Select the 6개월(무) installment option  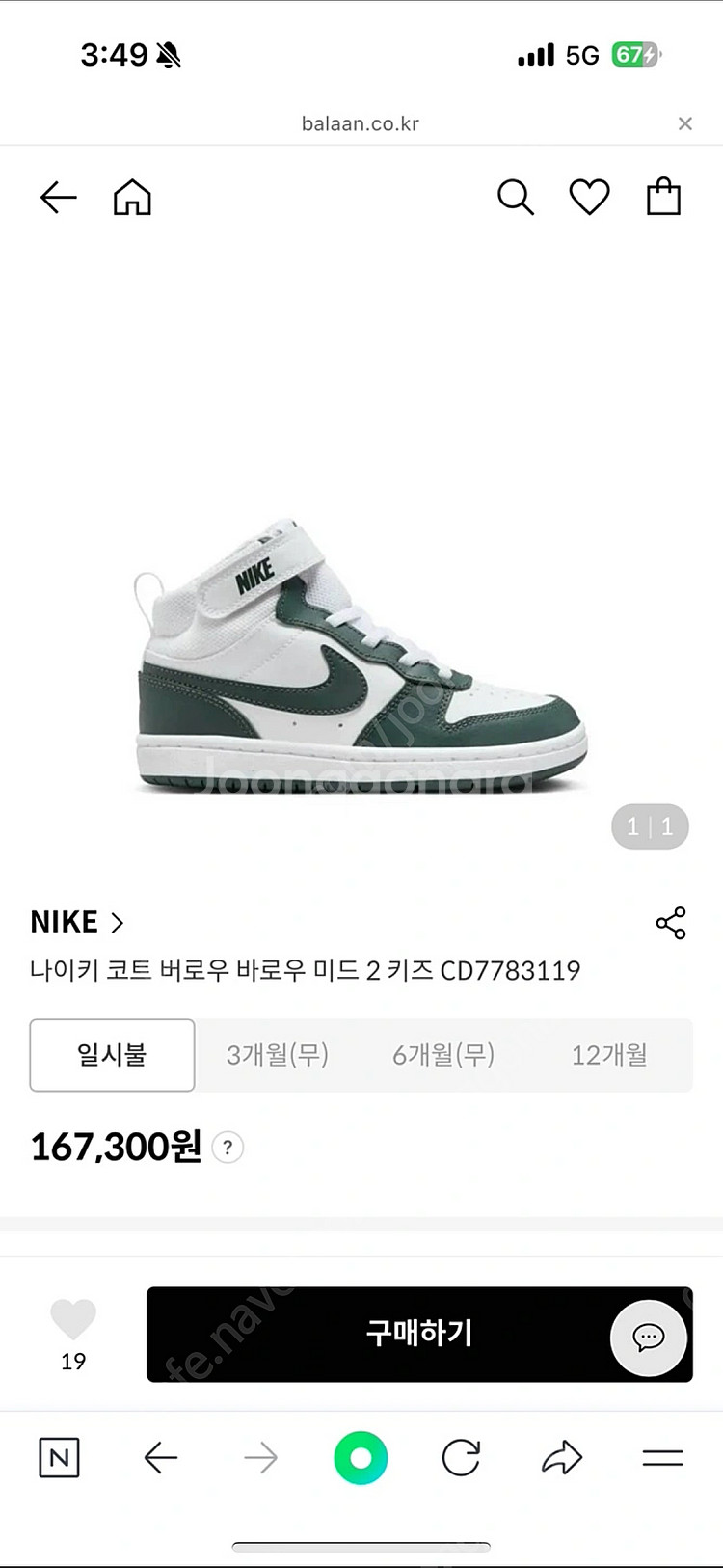click(443, 1055)
